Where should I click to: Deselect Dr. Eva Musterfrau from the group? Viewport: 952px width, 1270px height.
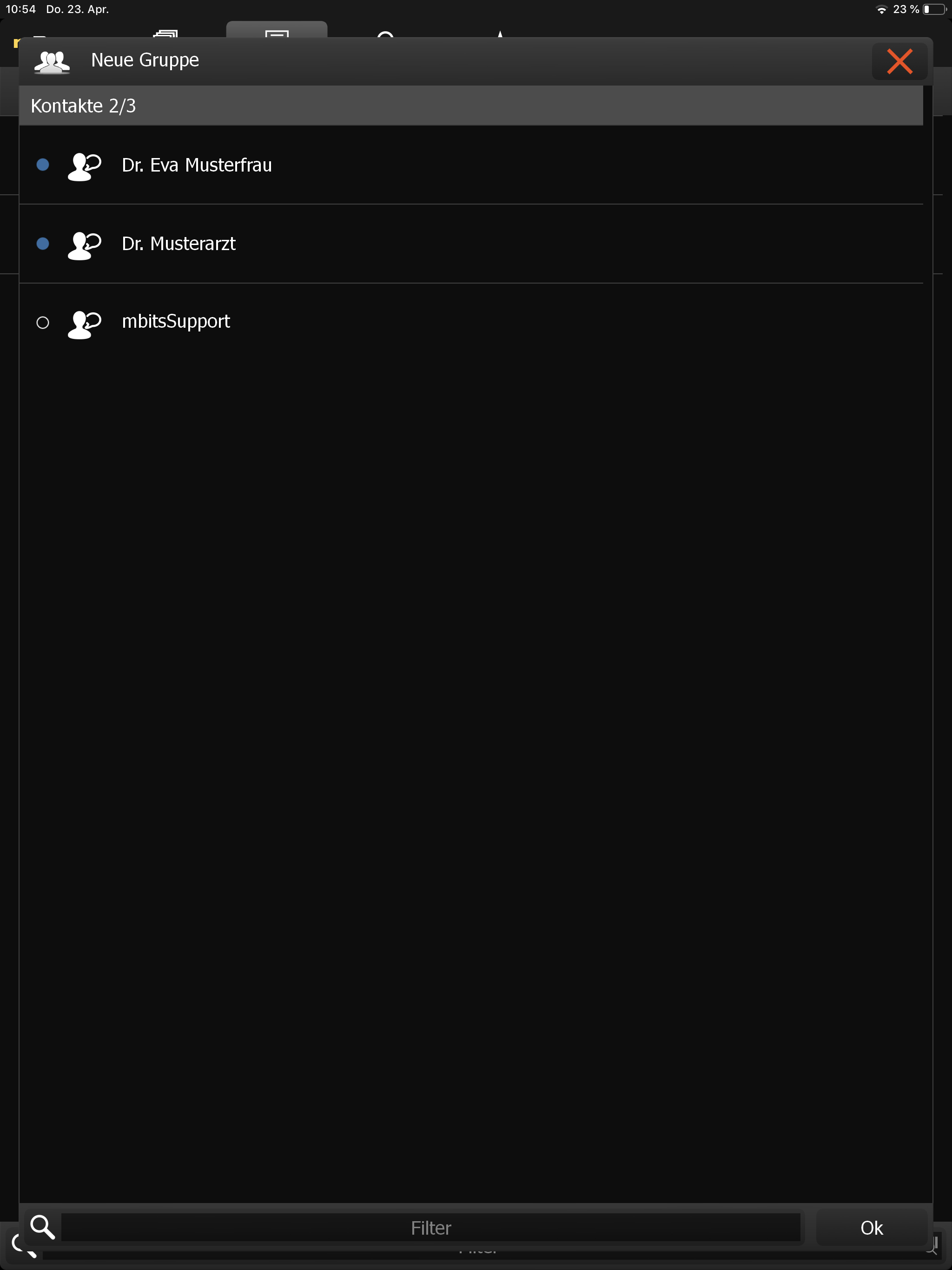click(42, 165)
